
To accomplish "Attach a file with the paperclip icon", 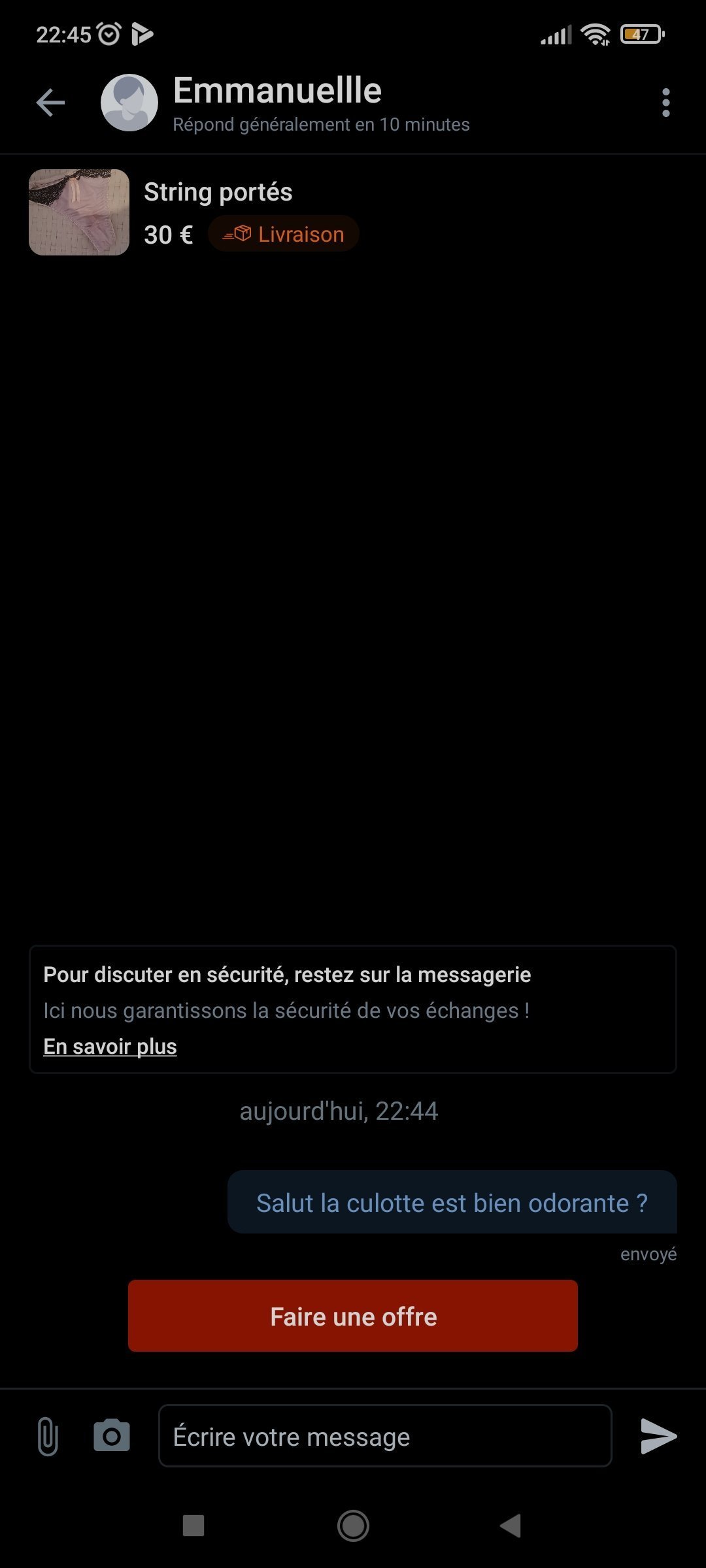I will click(x=48, y=1437).
